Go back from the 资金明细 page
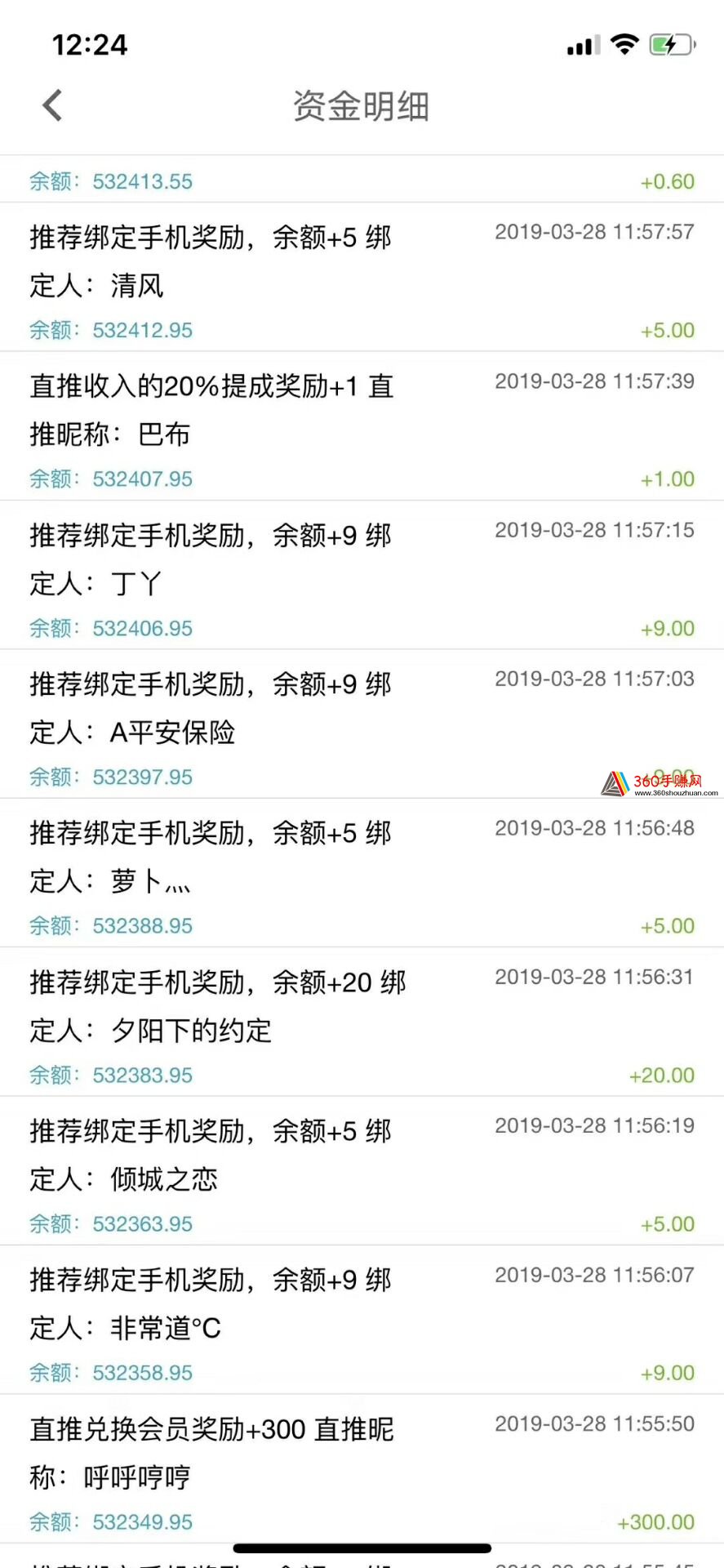The image size is (724, 1568). click(x=52, y=105)
